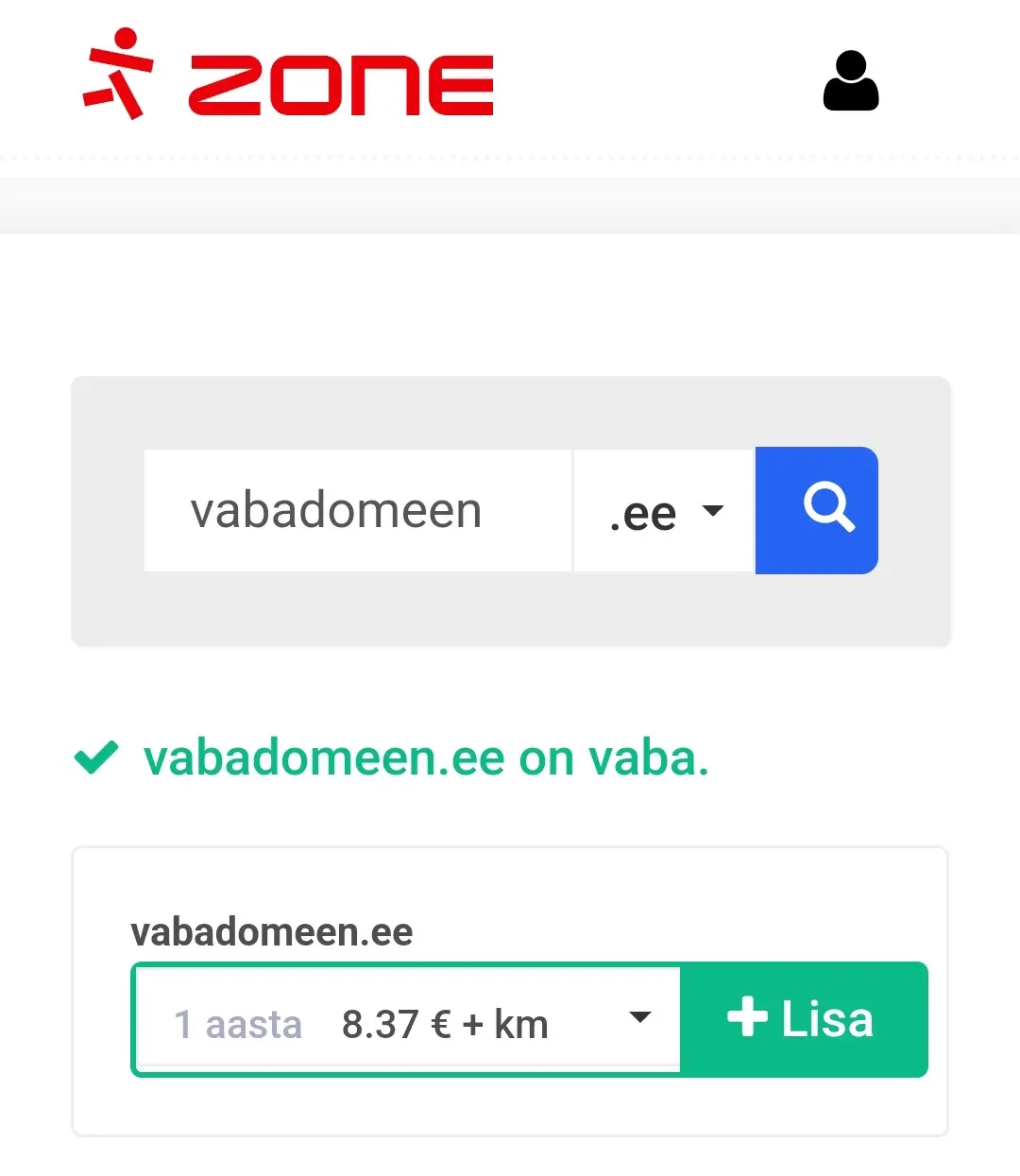The width and height of the screenshot is (1020, 1176).
Task: Add vabadomeen.ee with the Lisa button
Action: 803,1020
